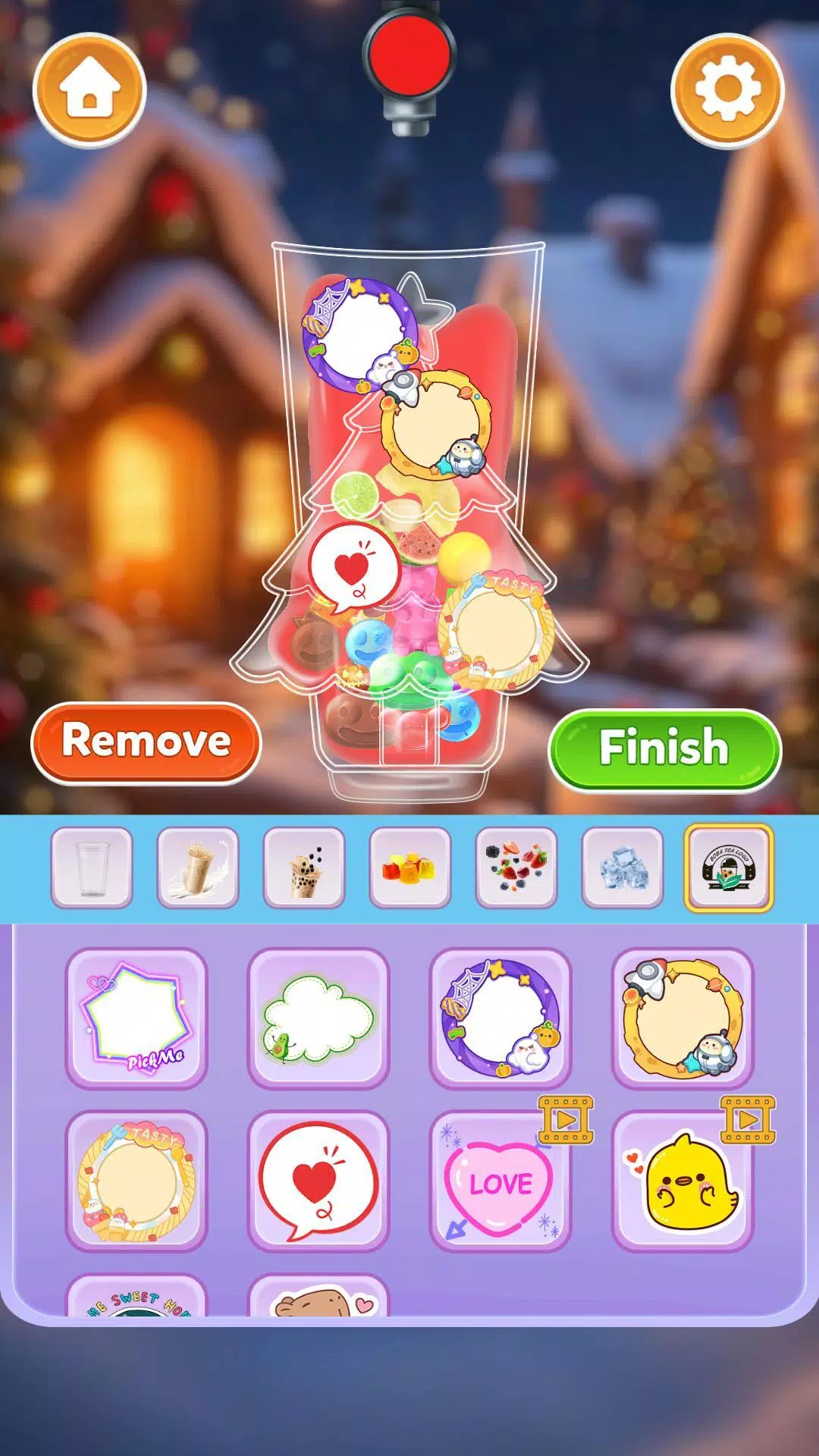Screen dimensions: 819x1456
Task: Select the boba tea logo sticker category
Action: point(728,868)
